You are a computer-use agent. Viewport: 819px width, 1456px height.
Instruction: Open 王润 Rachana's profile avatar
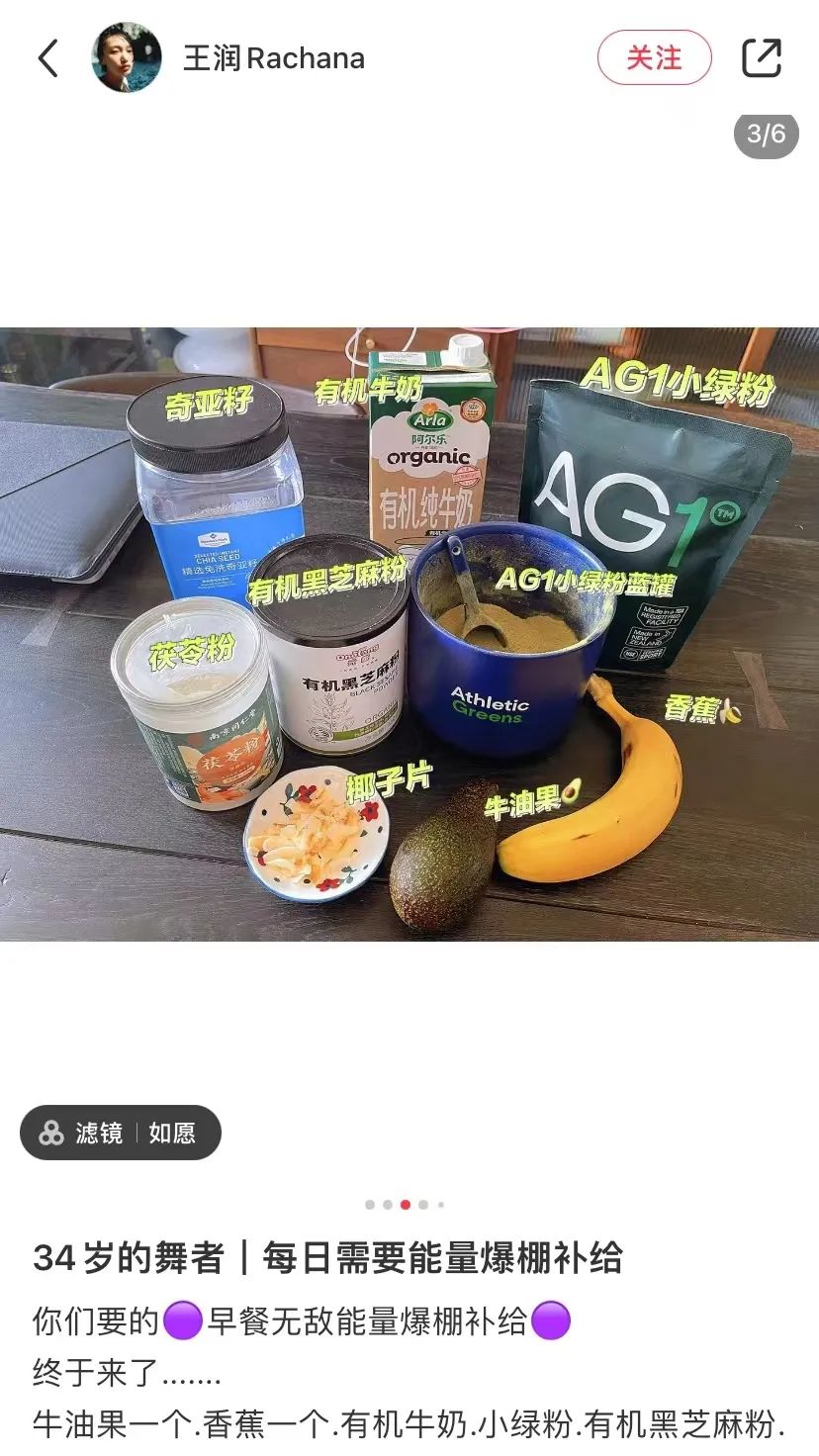pos(127,58)
